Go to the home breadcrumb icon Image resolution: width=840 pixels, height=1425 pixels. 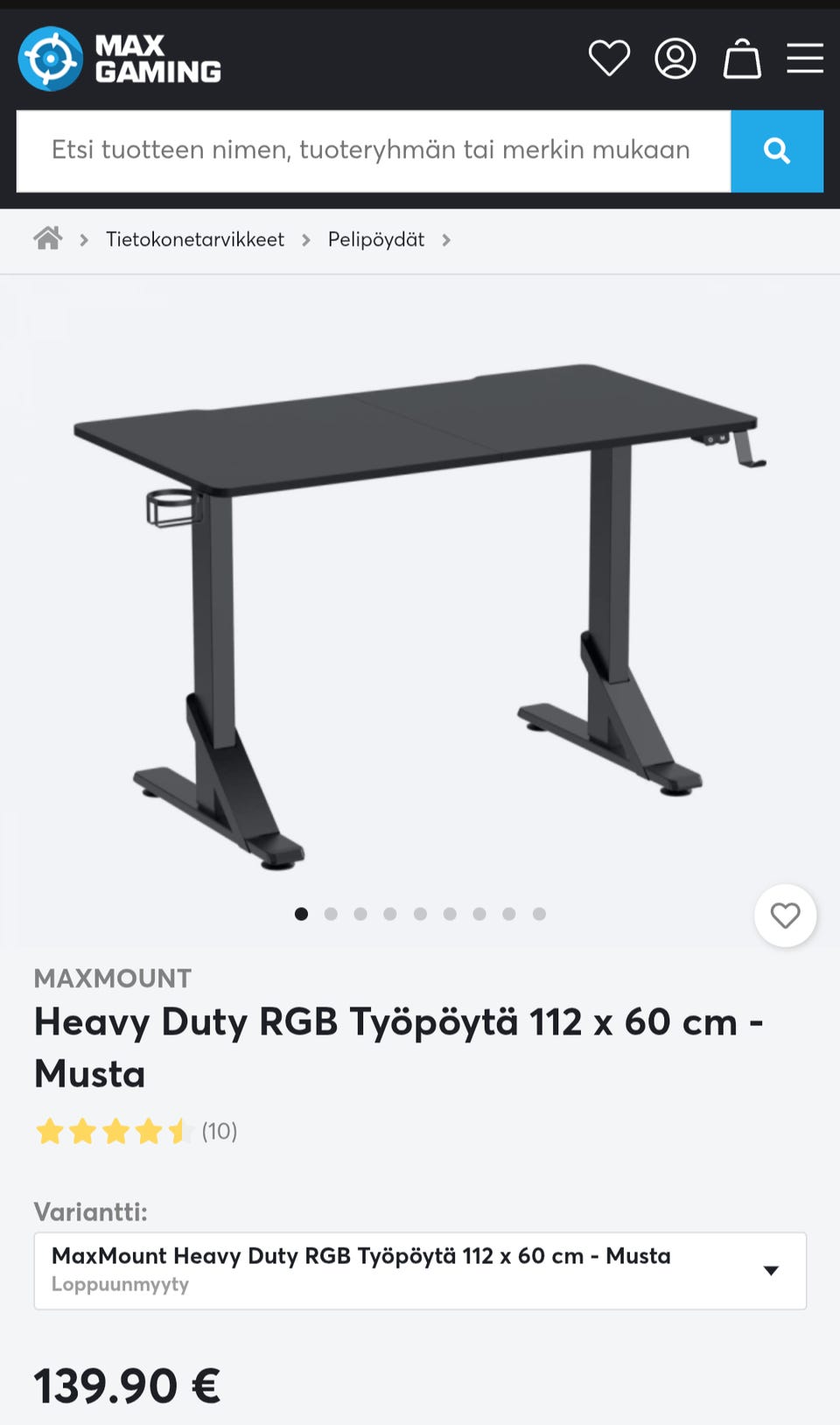click(x=48, y=239)
